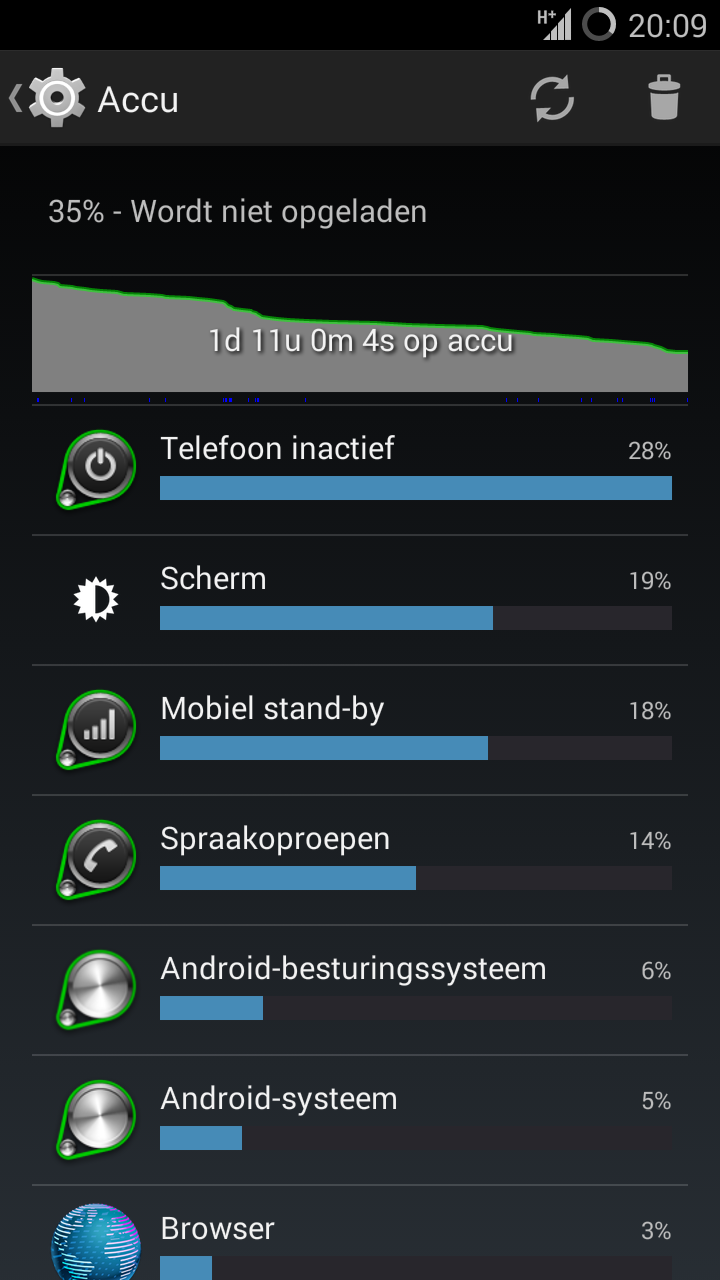Open Telefoon inactief usage details

tap(360, 470)
